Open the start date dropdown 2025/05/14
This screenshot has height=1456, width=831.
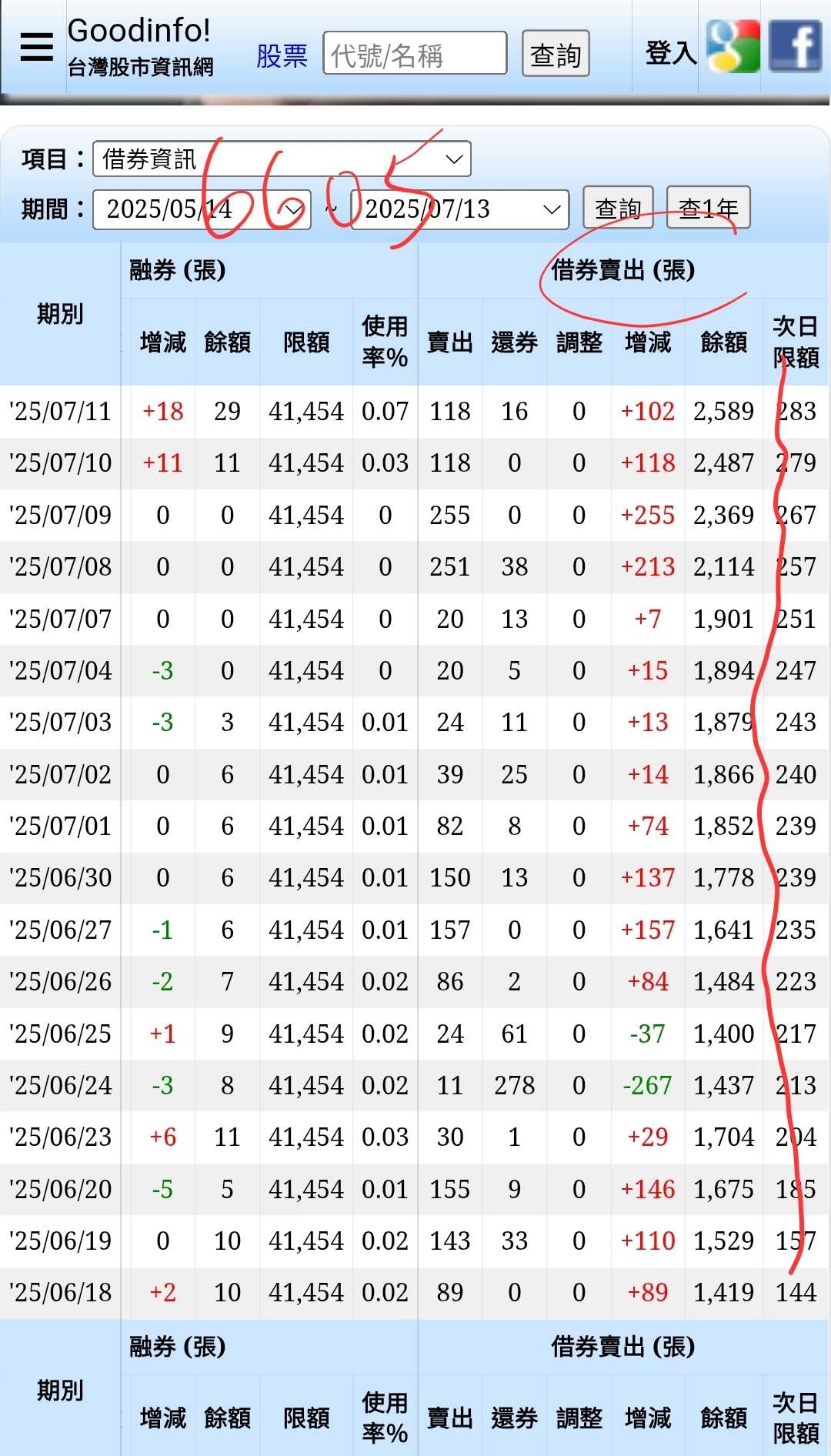(x=202, y=209)
